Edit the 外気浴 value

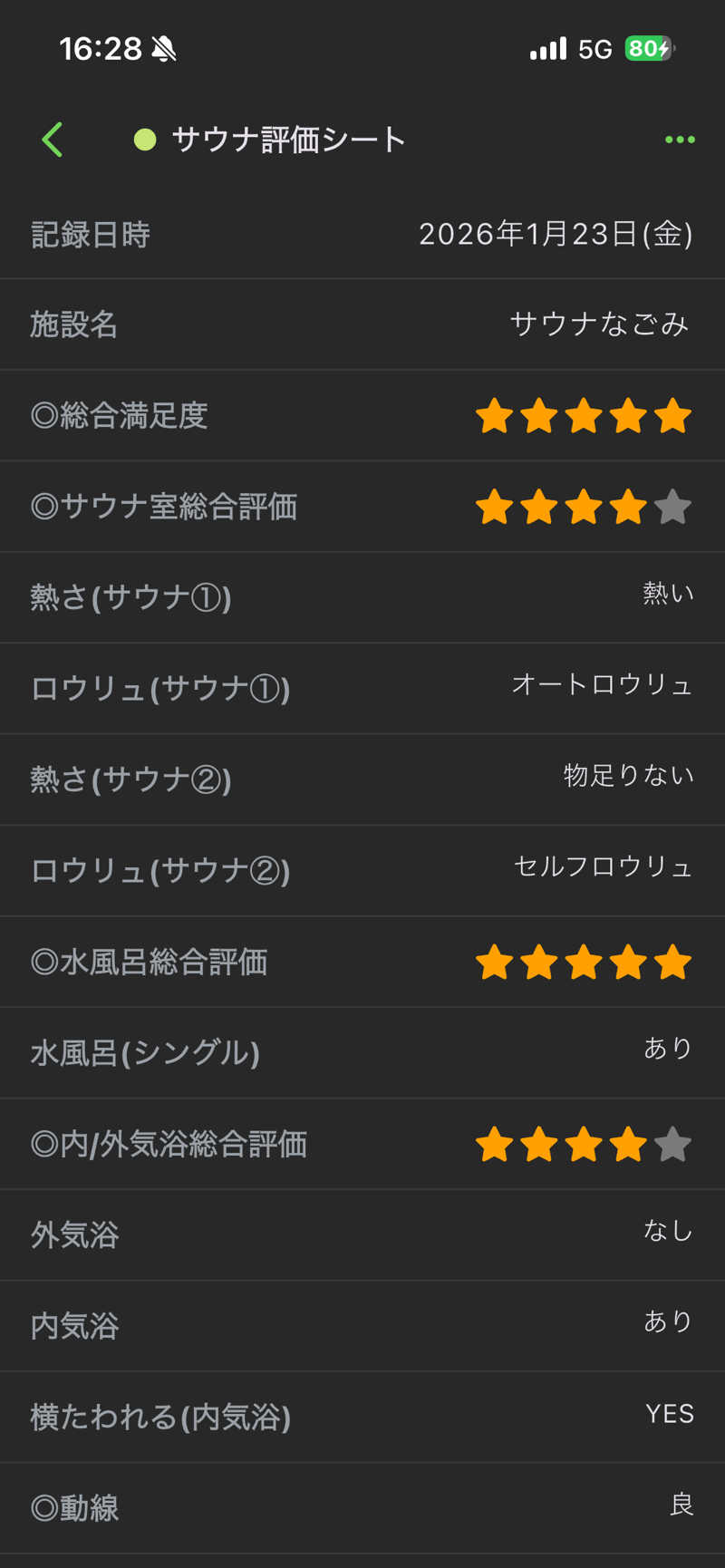click(x=667, y=1231)
